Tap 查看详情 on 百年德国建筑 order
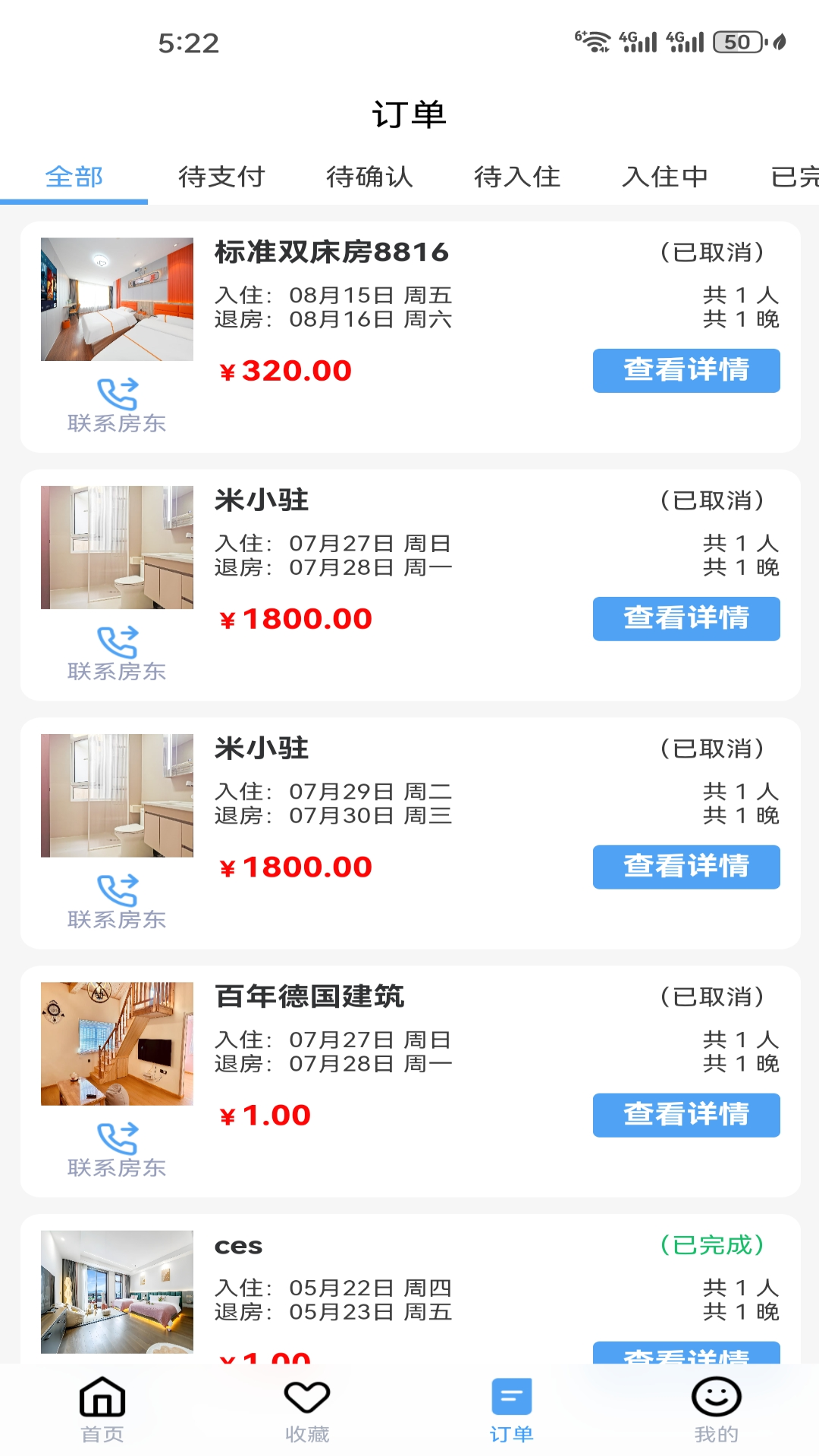Viewport: 819px width, 1456px height. point(686,1115)
